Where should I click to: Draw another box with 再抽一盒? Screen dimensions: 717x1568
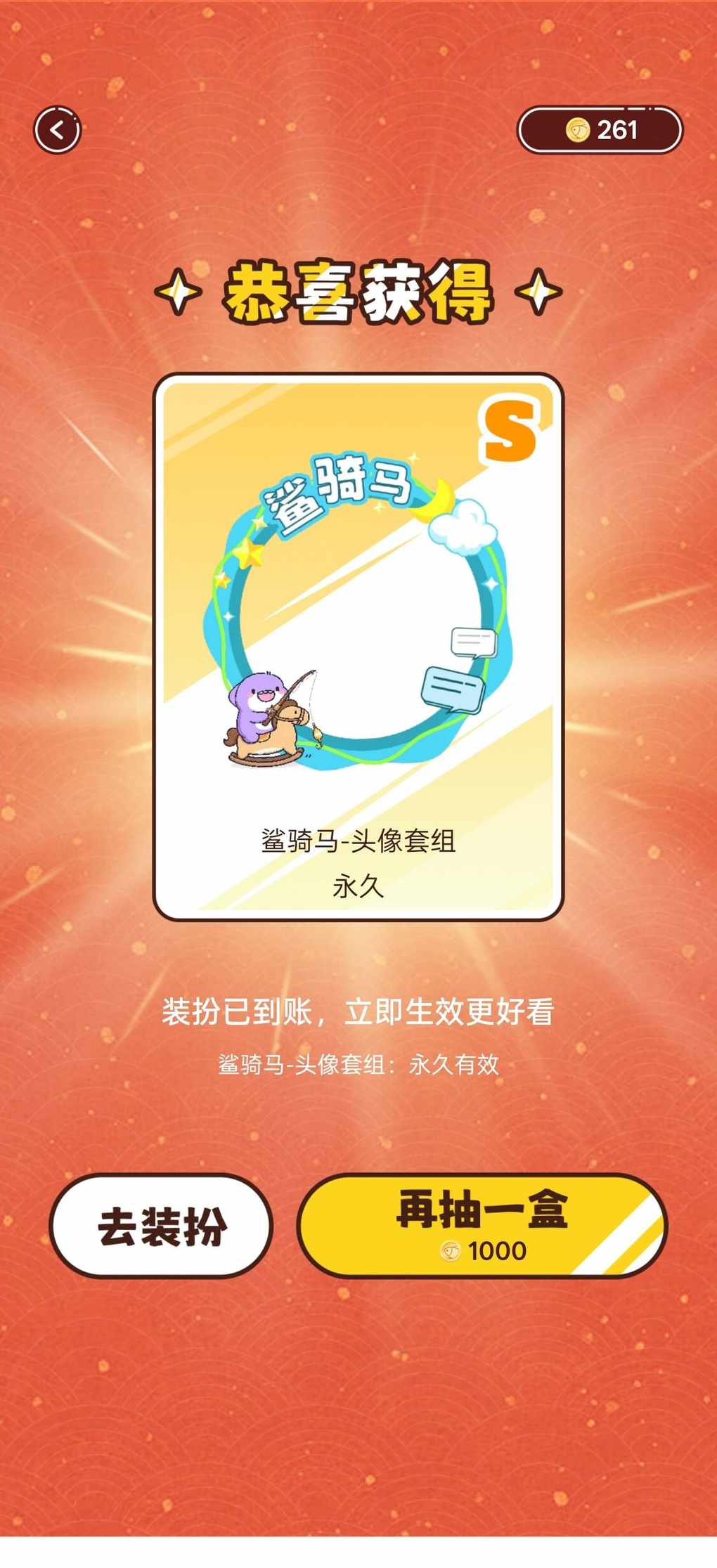[x=482, y=1225]
